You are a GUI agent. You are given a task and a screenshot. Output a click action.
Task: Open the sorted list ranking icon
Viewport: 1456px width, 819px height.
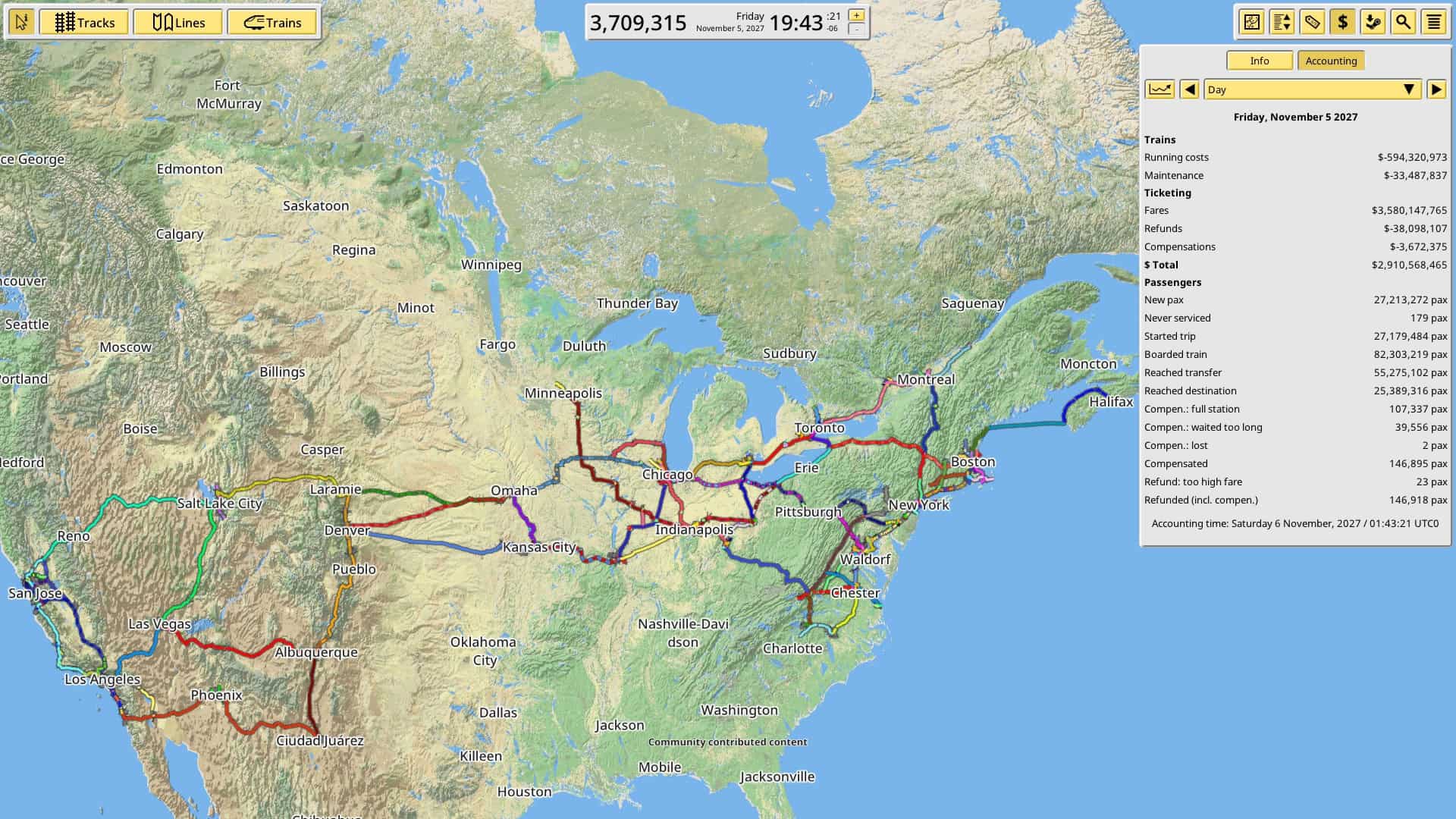click(1282, 22)
